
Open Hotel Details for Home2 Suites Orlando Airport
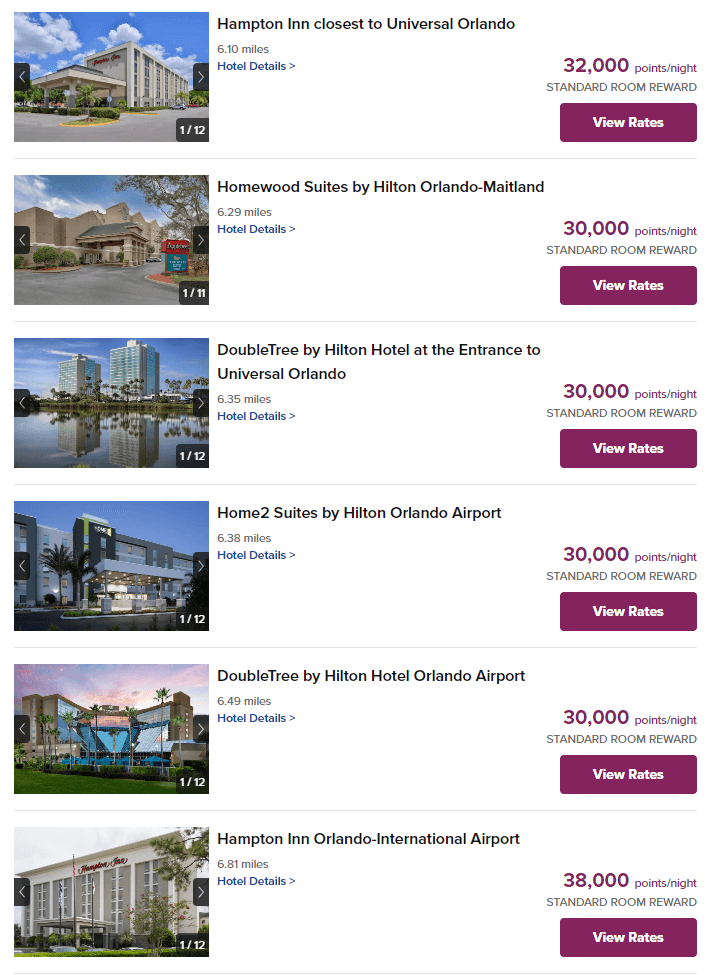click(256, 555)
